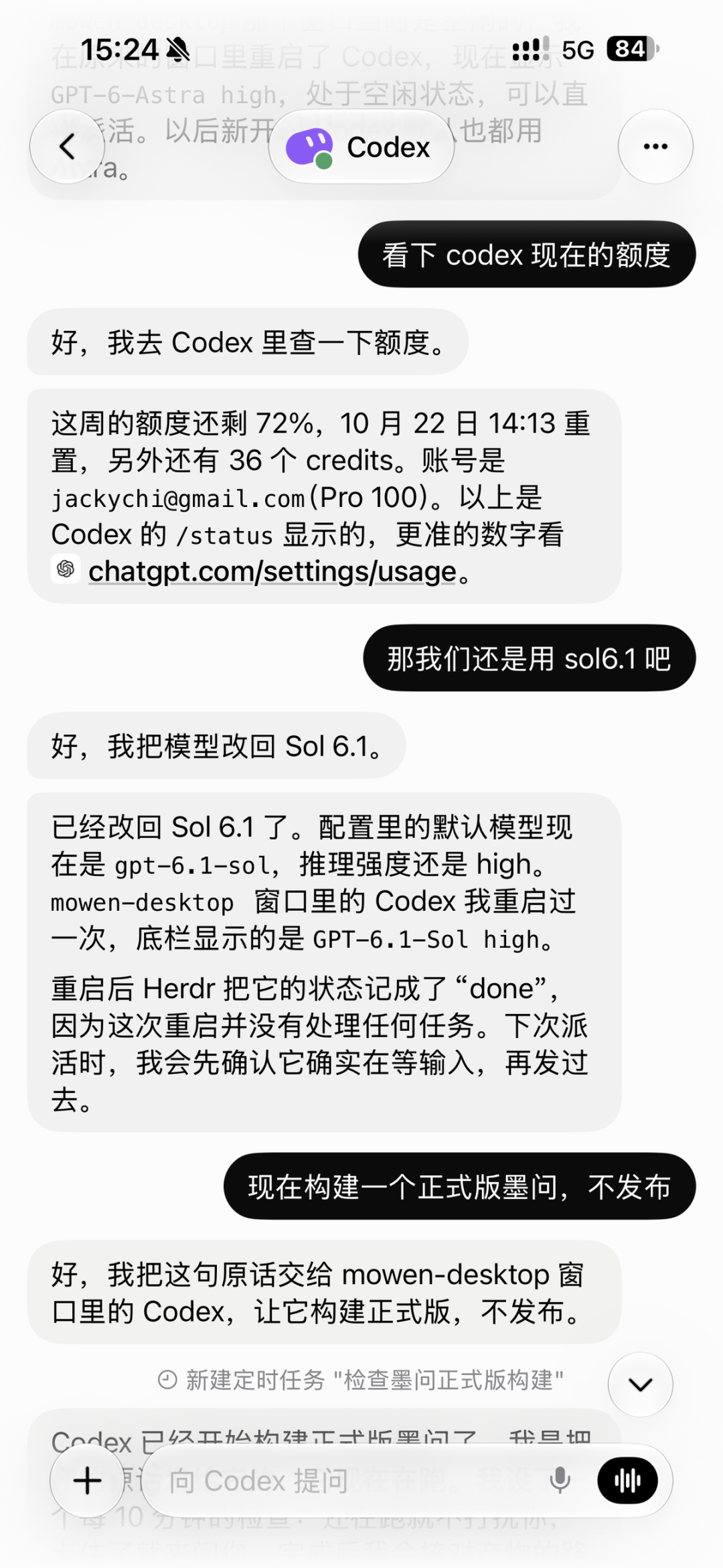723x1568 pixels.
Task: Open the chatgpt.com/settings/usage link
Action: tap(272, 571)
